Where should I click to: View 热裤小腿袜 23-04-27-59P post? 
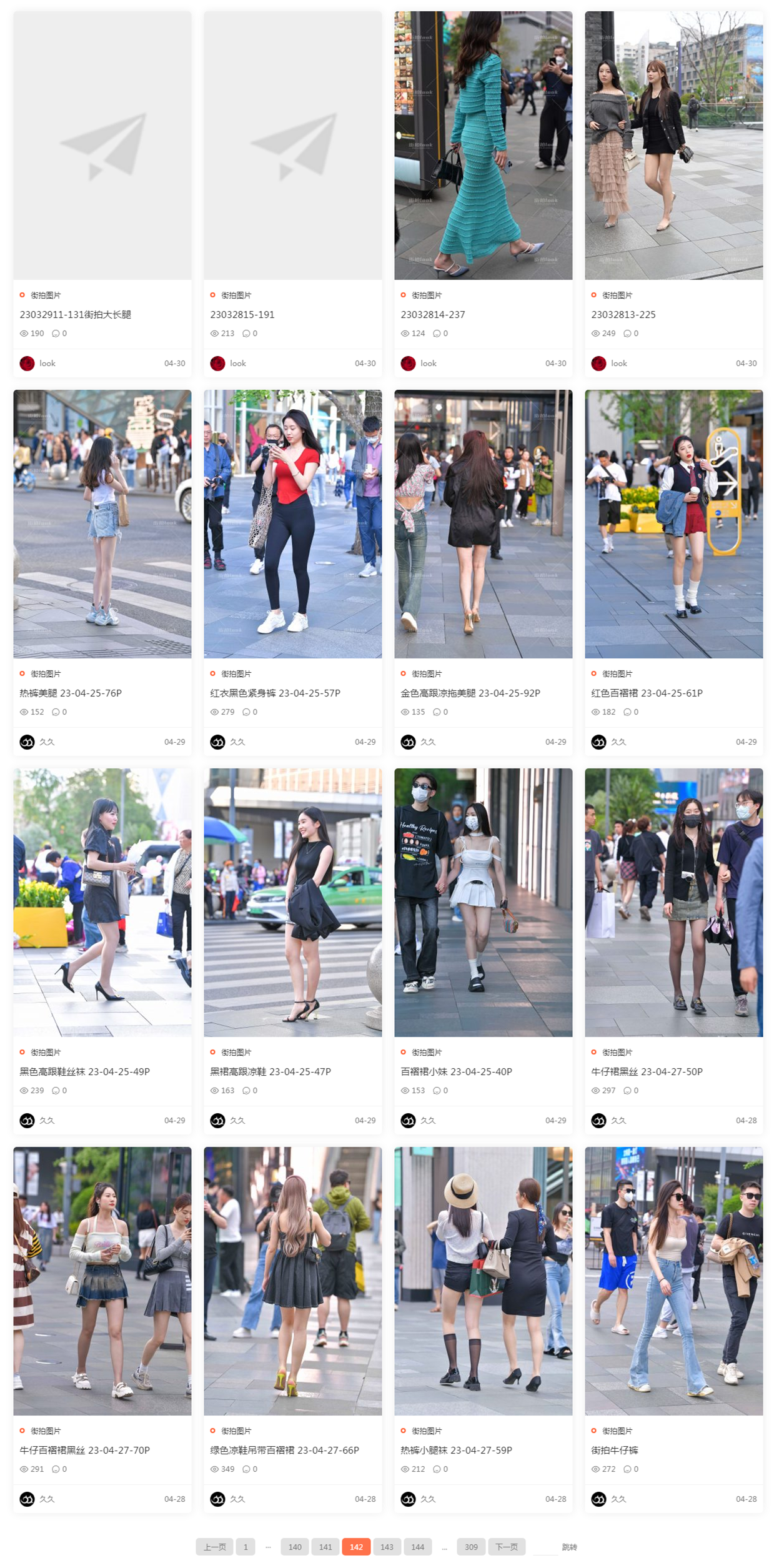point(455,1450)
